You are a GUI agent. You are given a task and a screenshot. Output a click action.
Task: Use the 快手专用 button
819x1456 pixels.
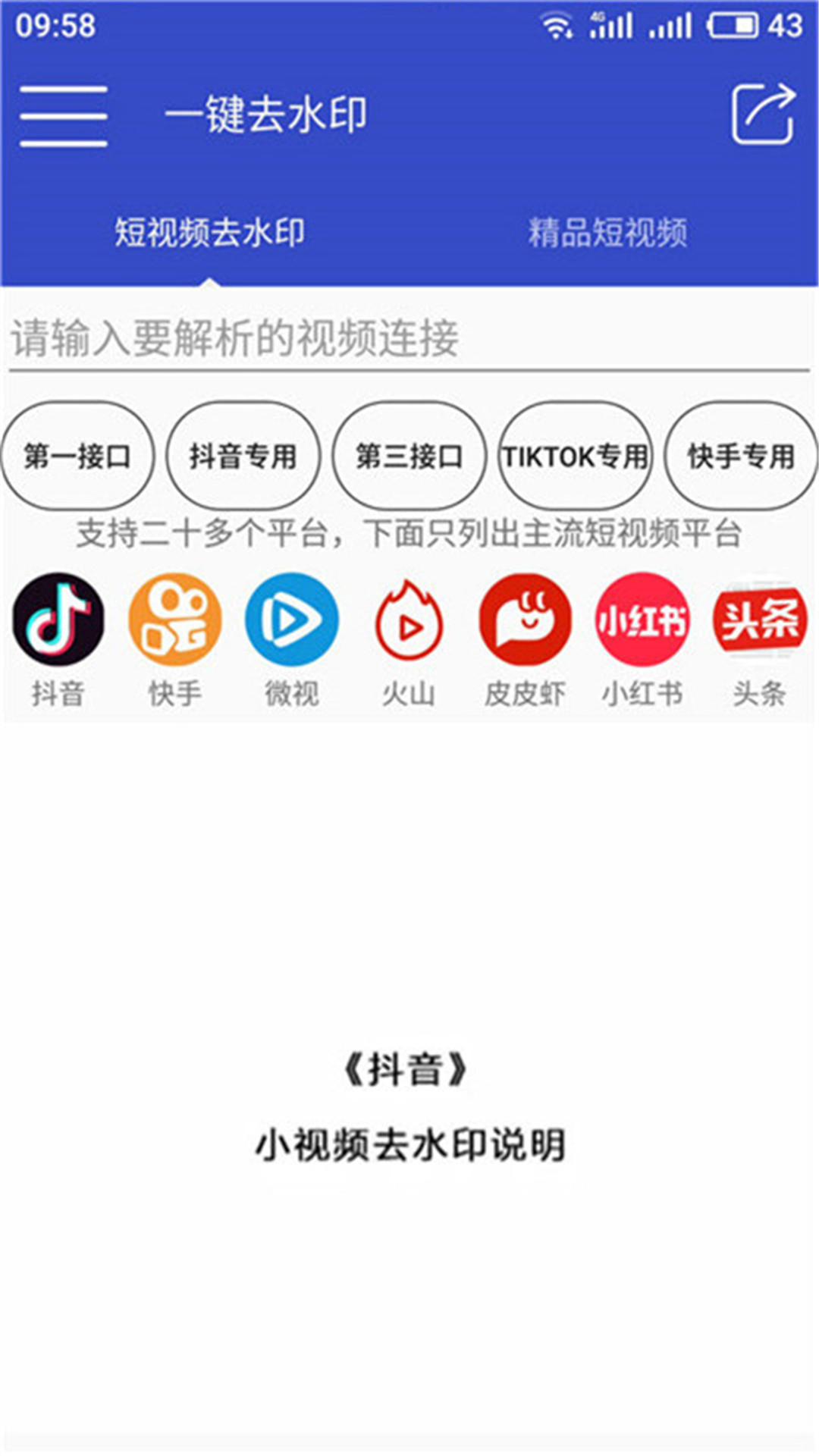(x=741, y=457)
